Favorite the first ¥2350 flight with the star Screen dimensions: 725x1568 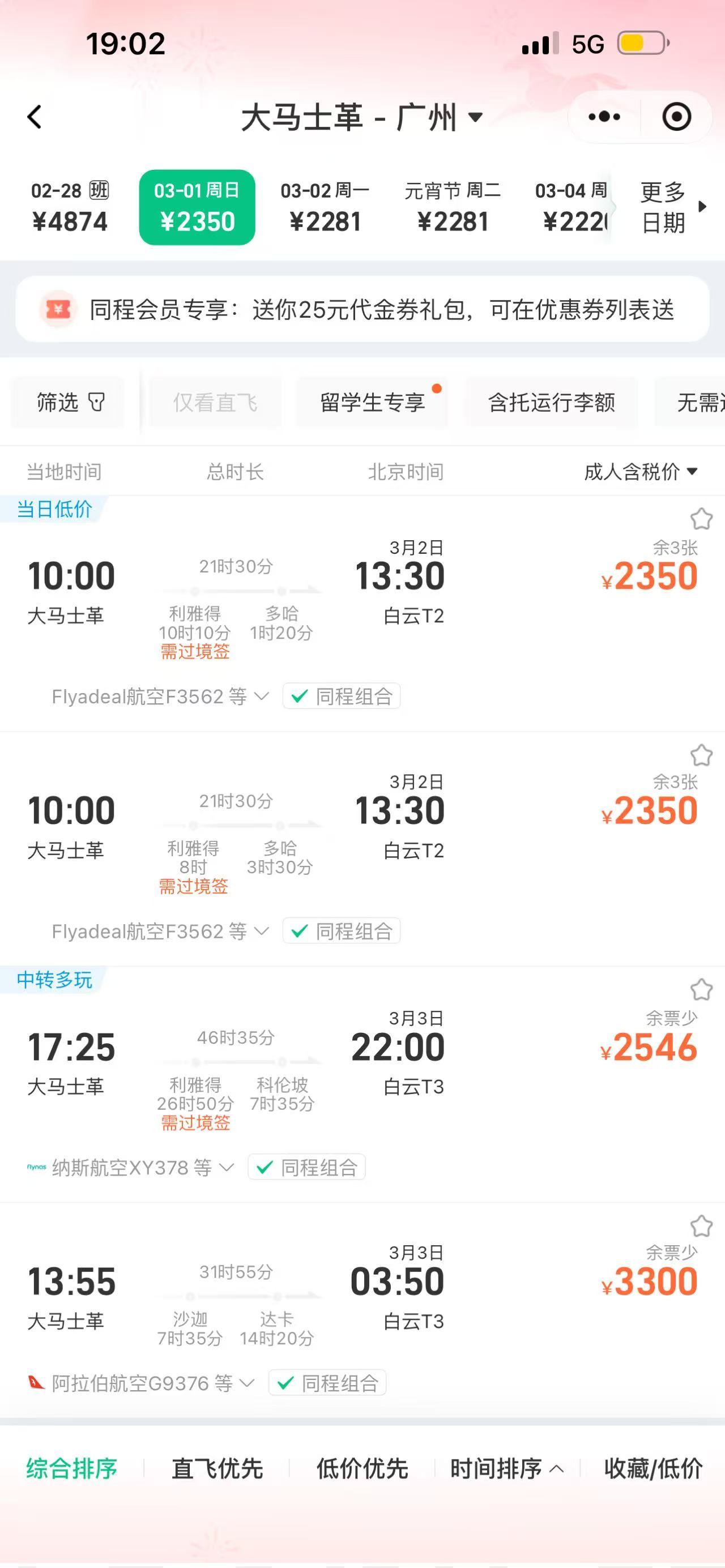pos(701,519)
